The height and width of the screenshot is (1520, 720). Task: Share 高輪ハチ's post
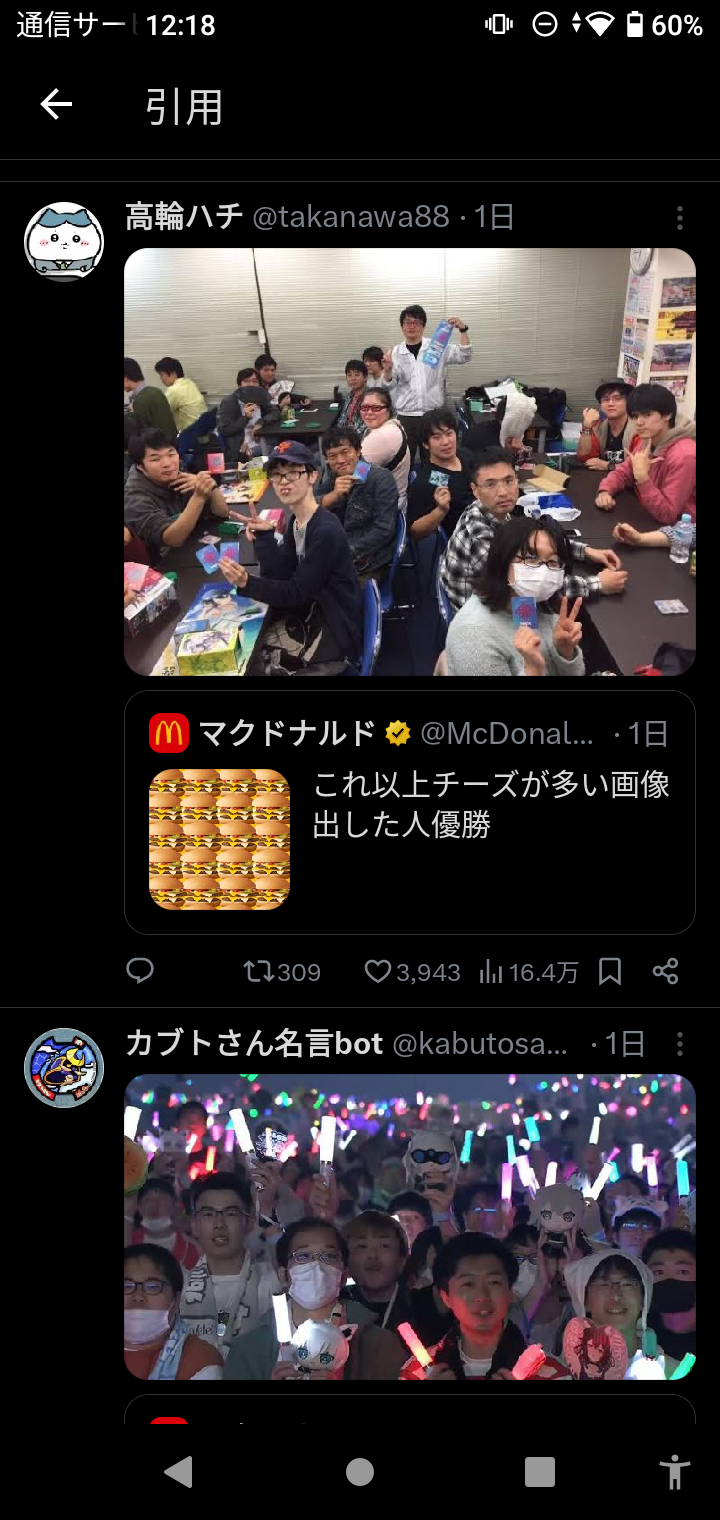(x=665, y=971)
